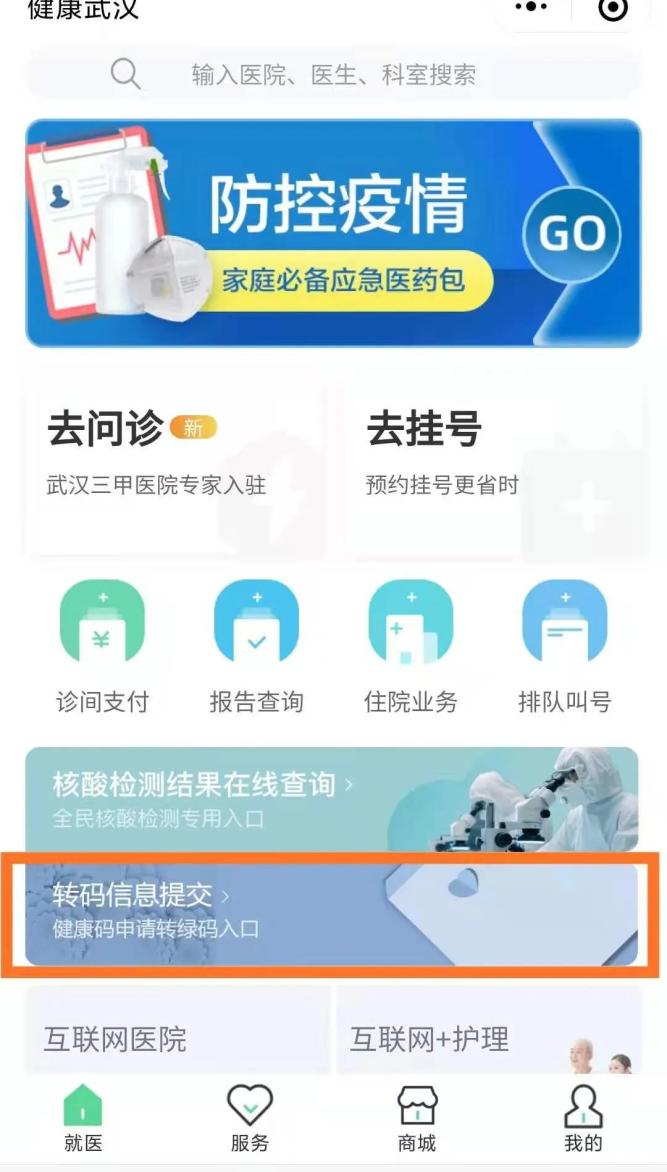Open the mini program more-options menu
This screenshot has width=667, height=1172.
tap(530, 8)
